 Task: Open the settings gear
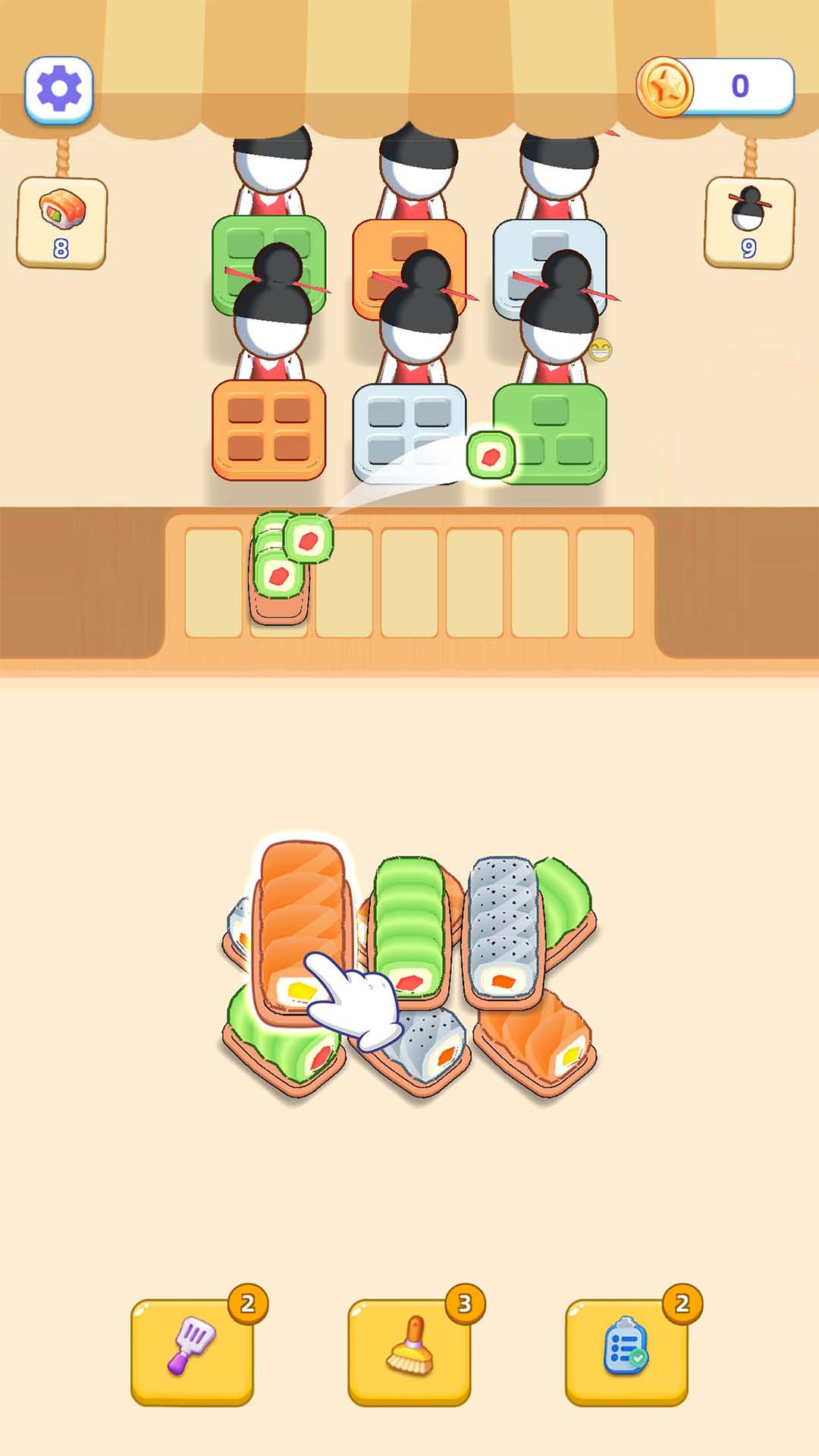59,89
